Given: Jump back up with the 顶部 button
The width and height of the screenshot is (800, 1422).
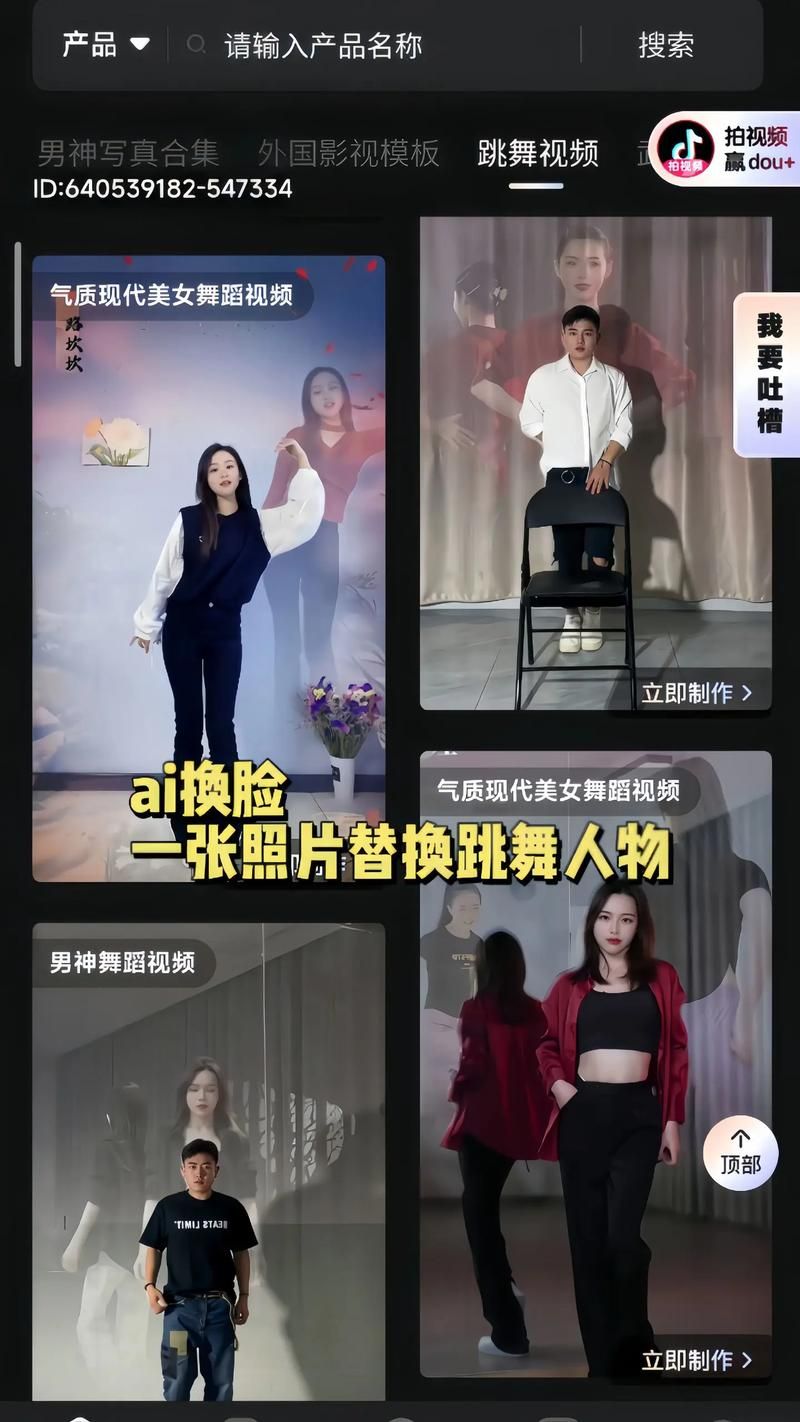Looking at the screenshot, I should point(740,1153).
